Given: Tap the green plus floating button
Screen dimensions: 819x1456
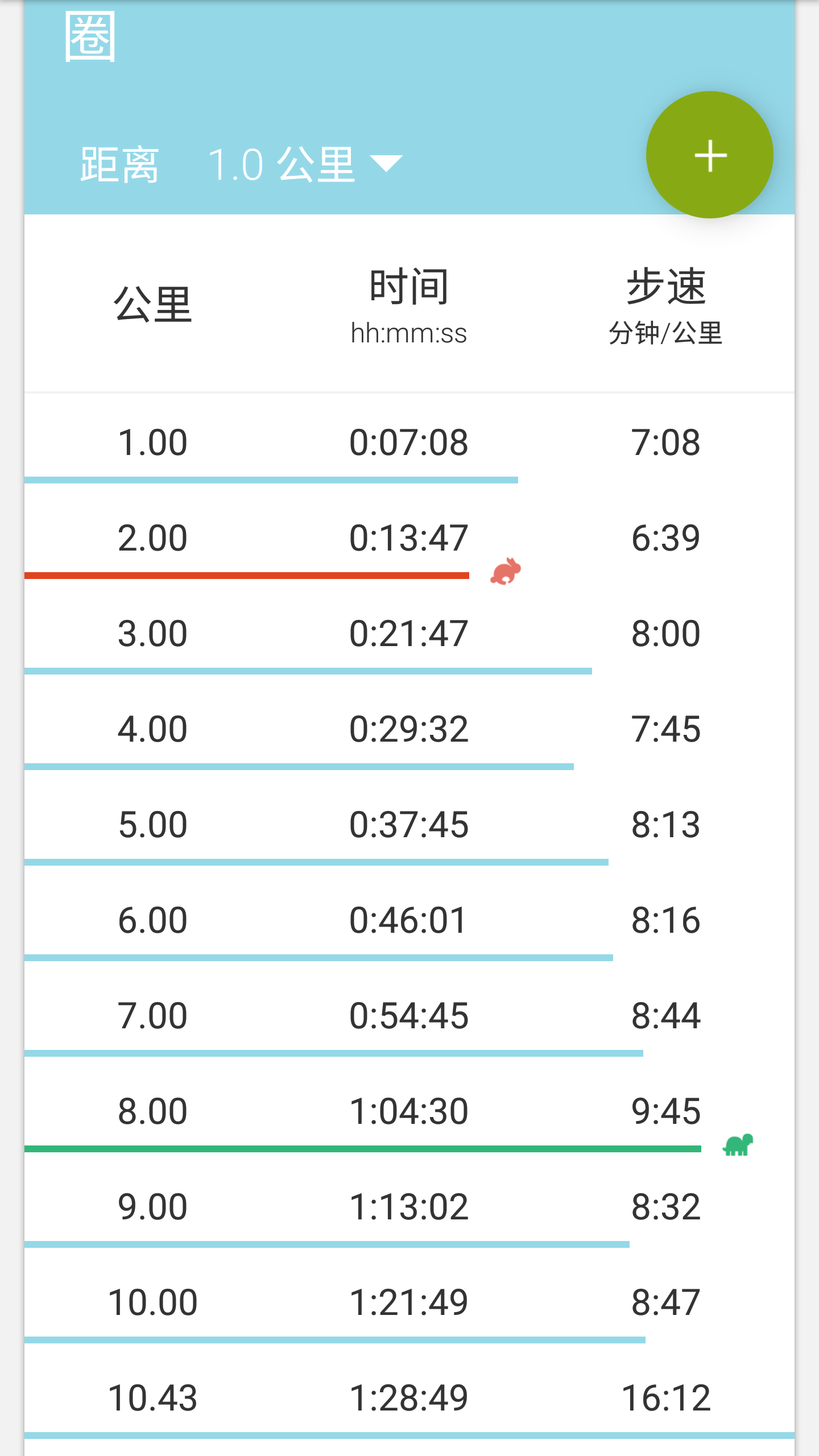Looking at the screenshot, I should coord(709,155).
